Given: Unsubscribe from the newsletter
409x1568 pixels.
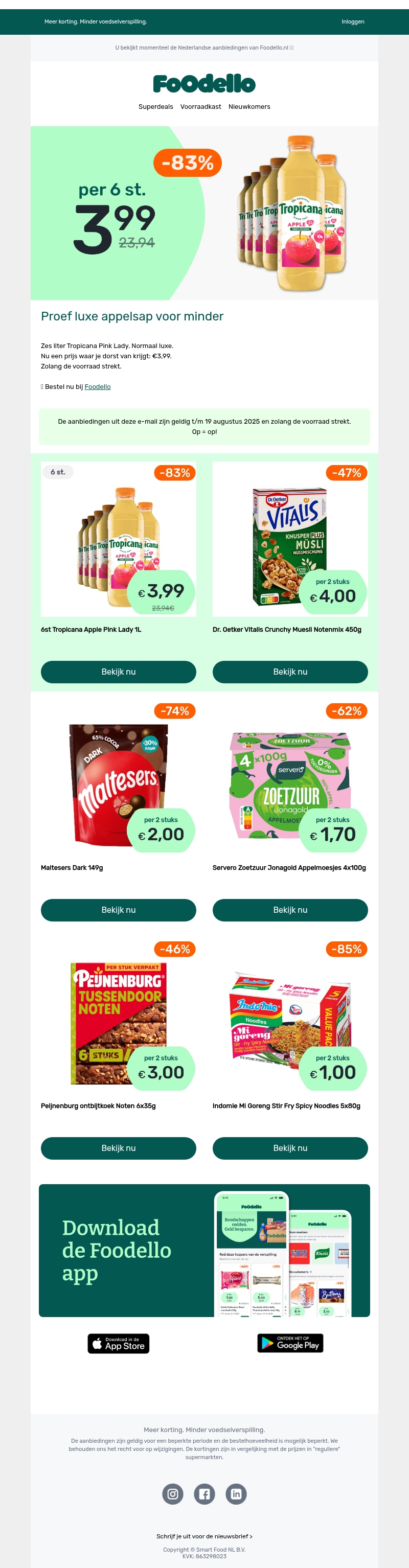Looking at the screenshot, I should click(x=204, y=1536).
